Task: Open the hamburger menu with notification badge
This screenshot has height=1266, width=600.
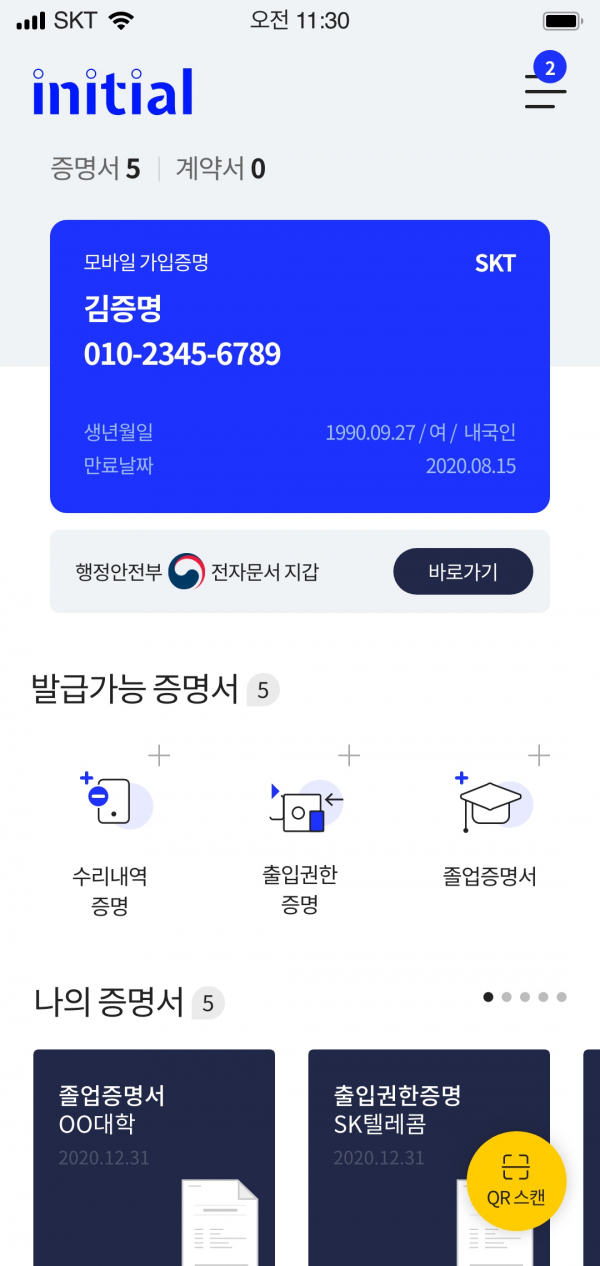Action: click(x=545, y=90)
